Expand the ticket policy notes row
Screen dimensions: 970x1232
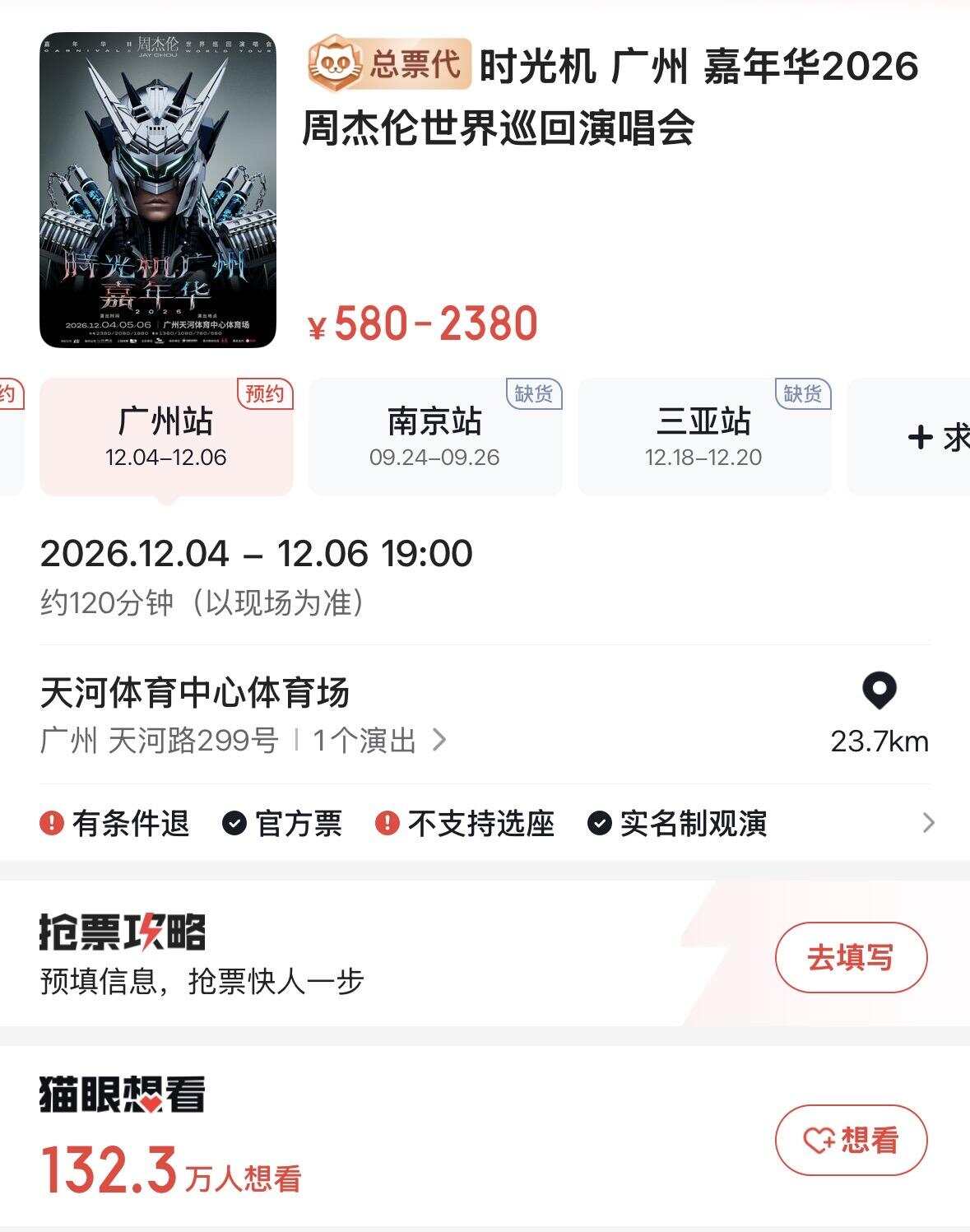[485, 823]
